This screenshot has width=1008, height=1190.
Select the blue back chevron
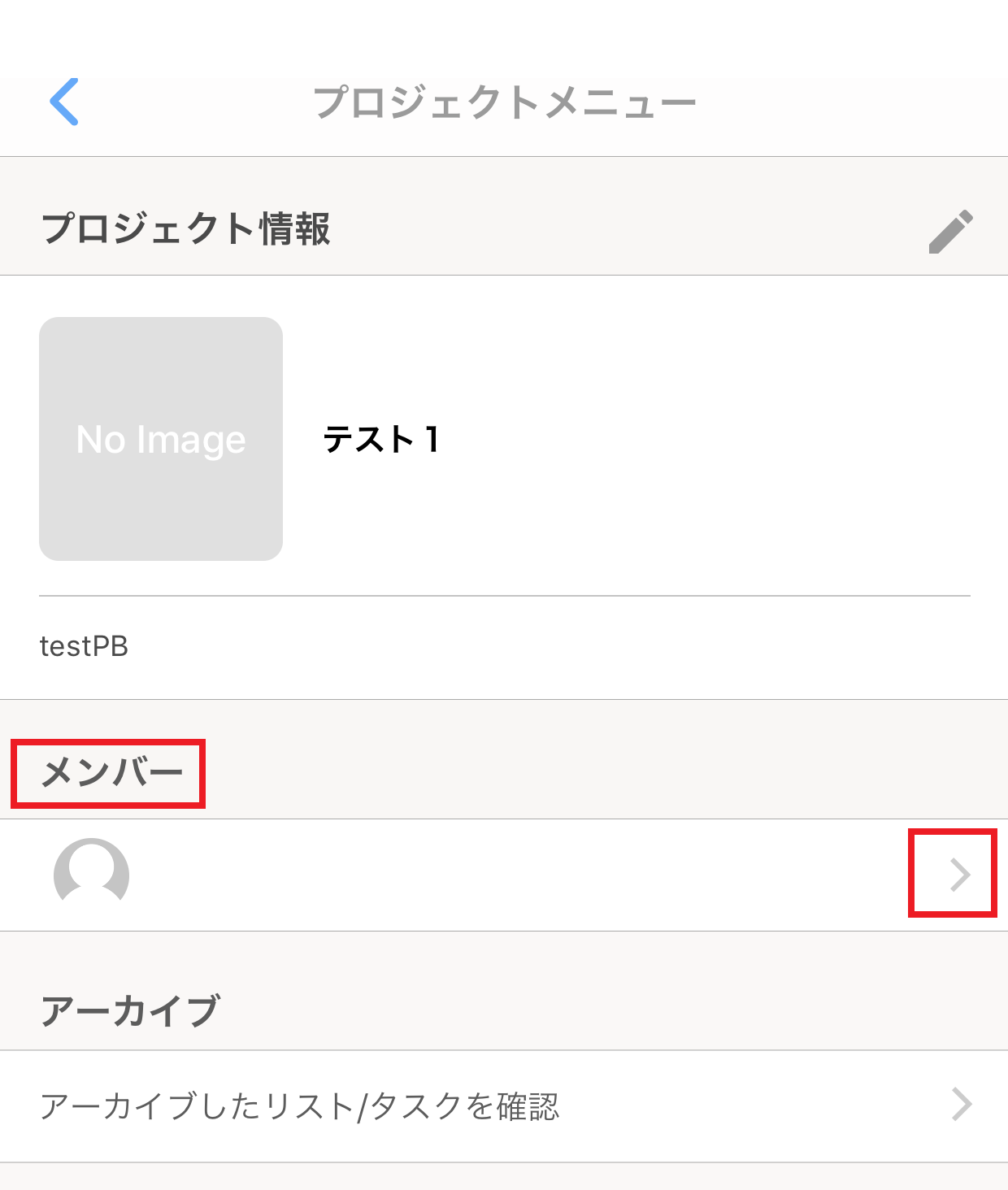[65, 102]
